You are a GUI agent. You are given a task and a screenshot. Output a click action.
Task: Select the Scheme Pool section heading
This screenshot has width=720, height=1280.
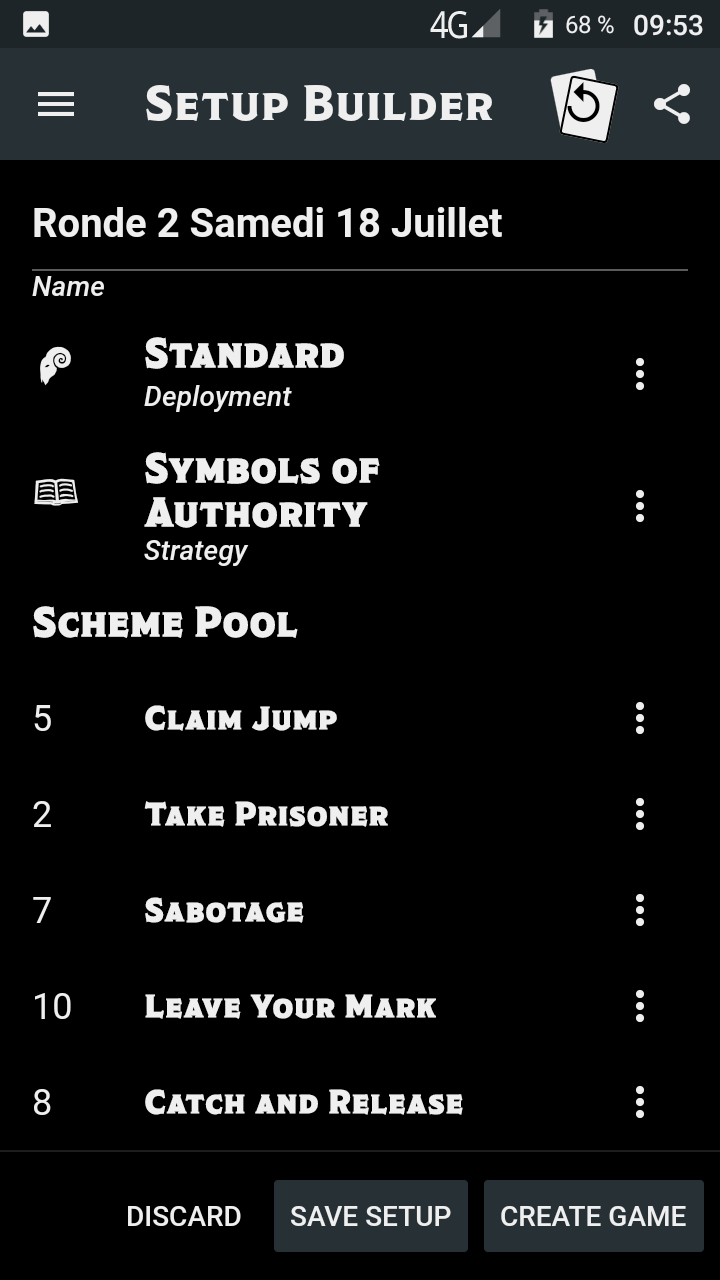165,623
